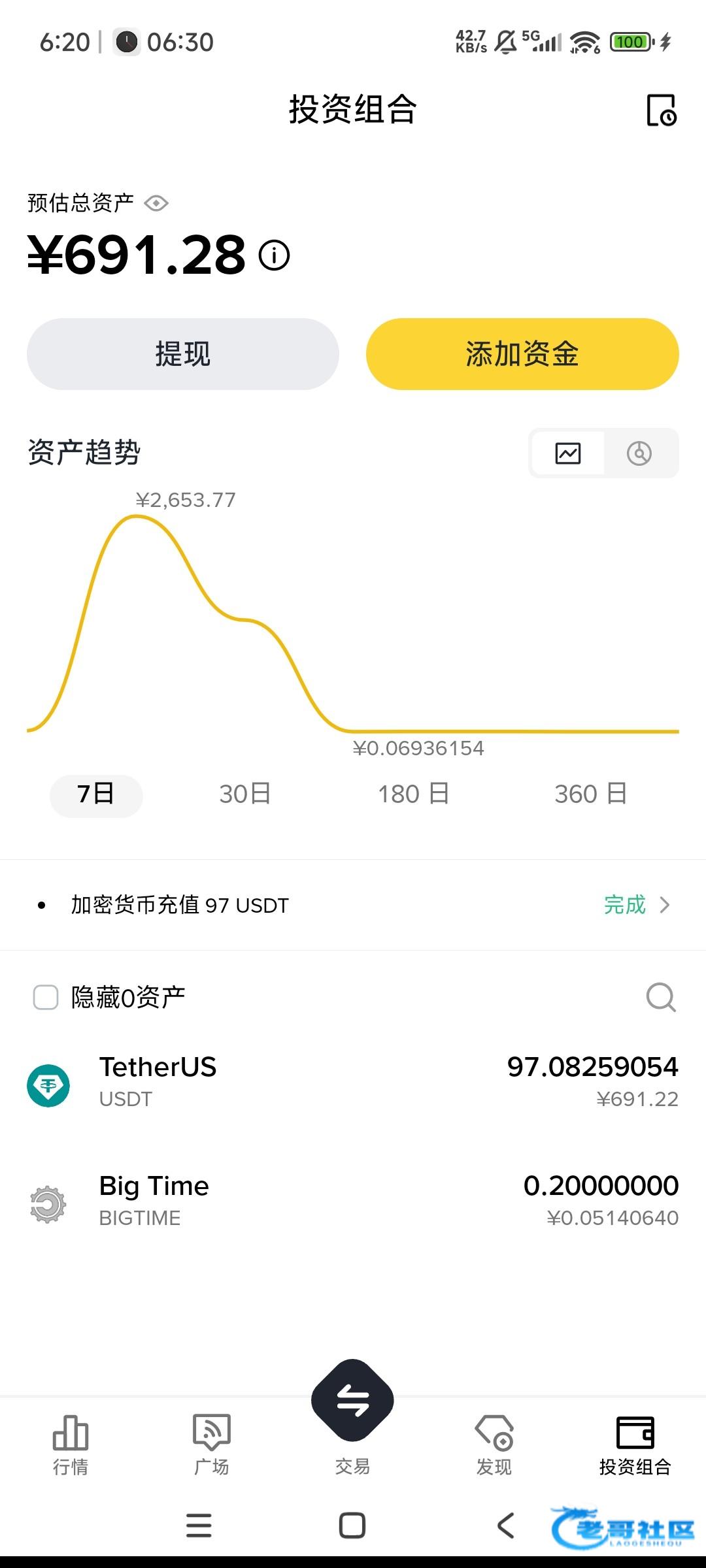Switch asset trend to line chart view
706x1568 pixels.
(x=568, y=453)
